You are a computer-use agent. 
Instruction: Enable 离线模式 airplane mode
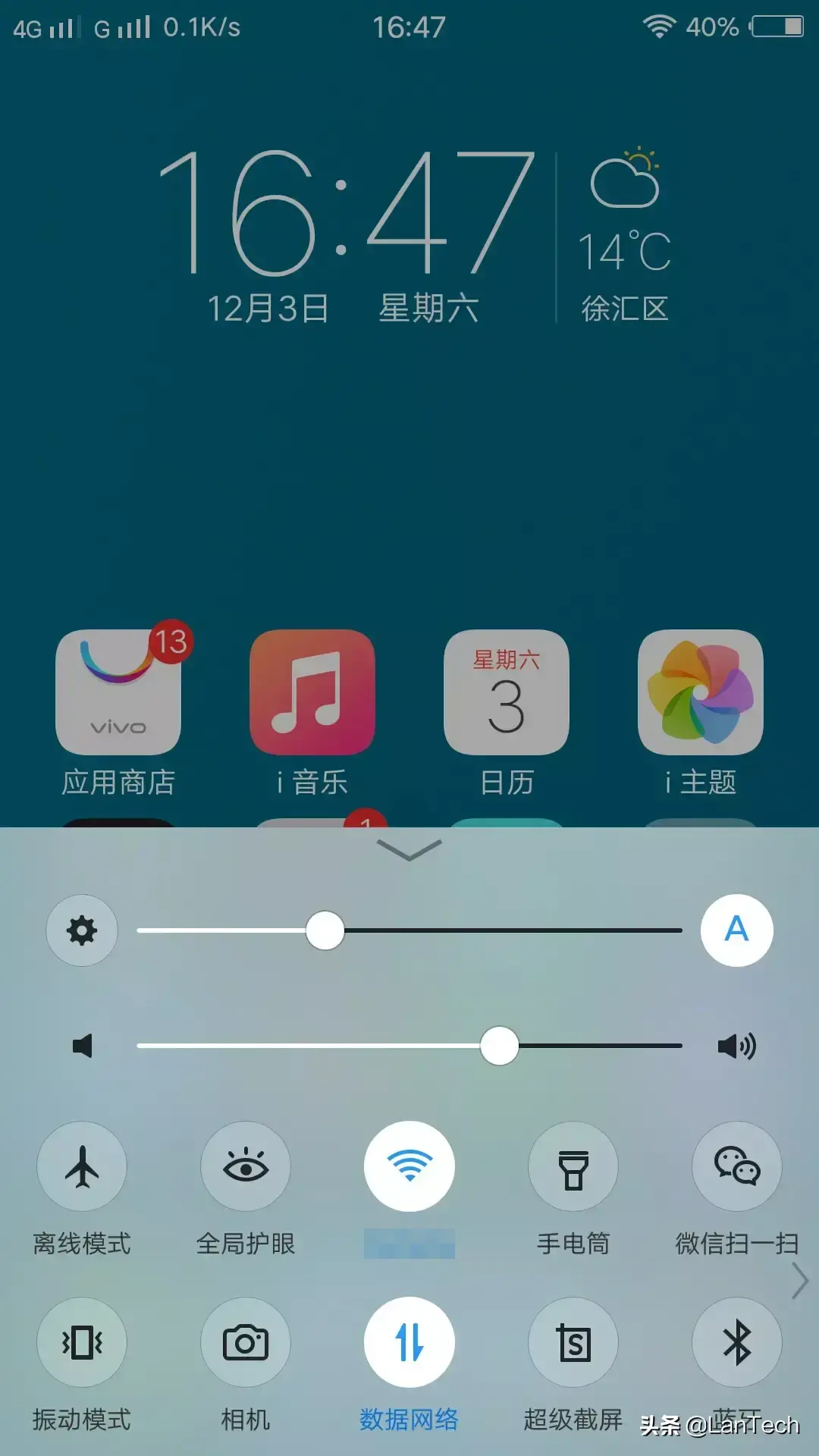(x=82, y=1166)
